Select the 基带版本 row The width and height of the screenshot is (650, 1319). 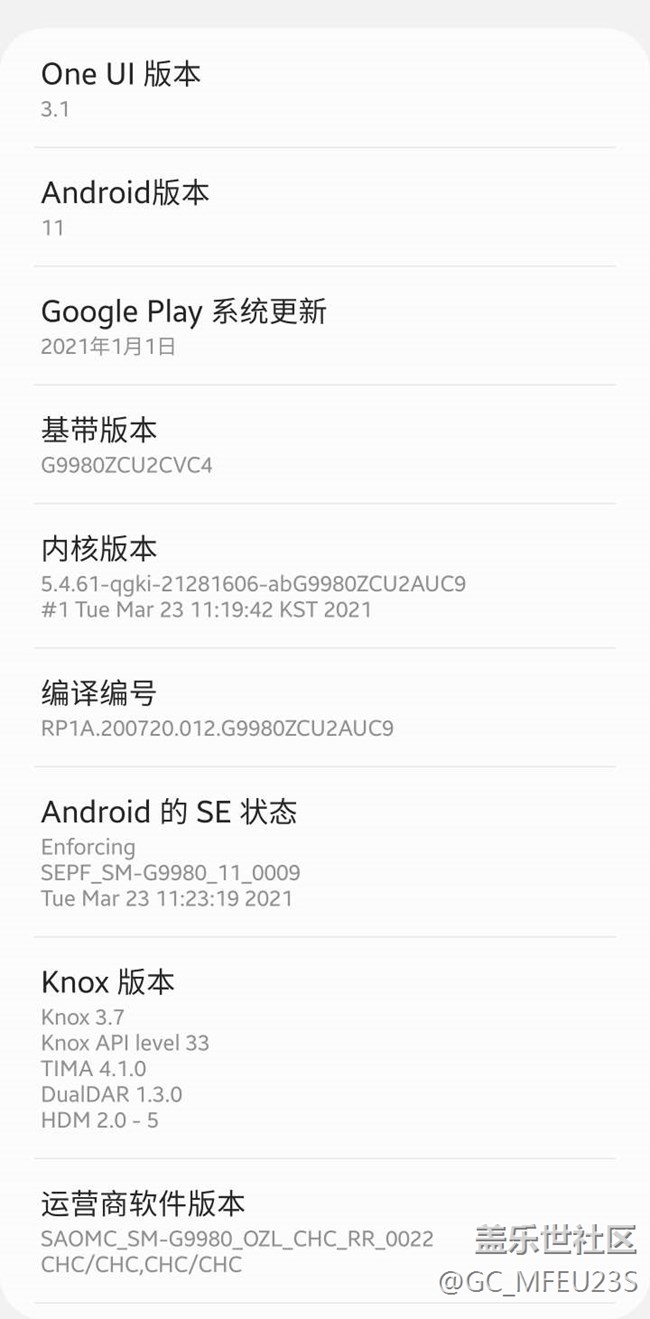324,445
